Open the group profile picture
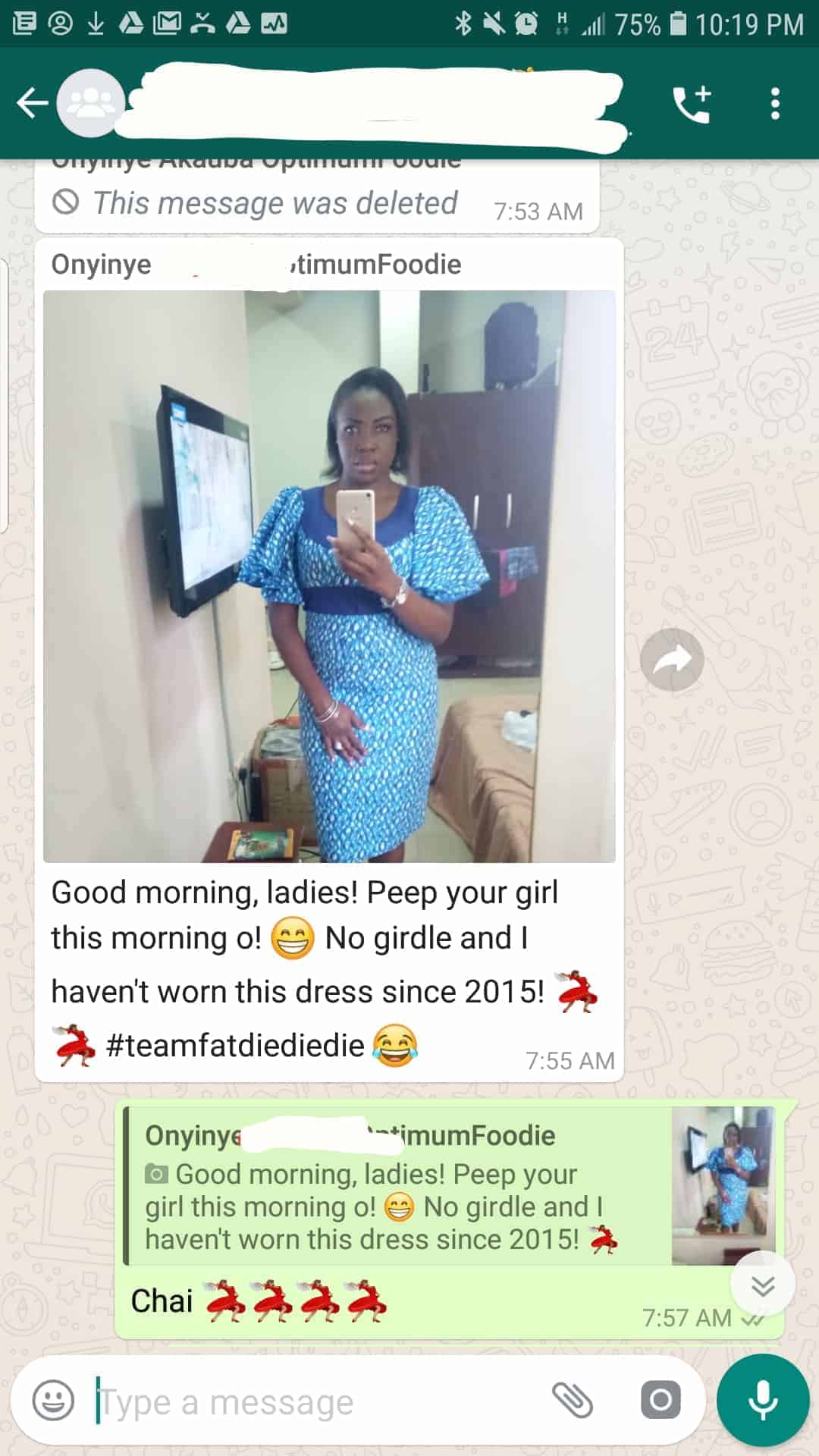The width and height of the screenshot is (819, 1456). tap(91, 103)
